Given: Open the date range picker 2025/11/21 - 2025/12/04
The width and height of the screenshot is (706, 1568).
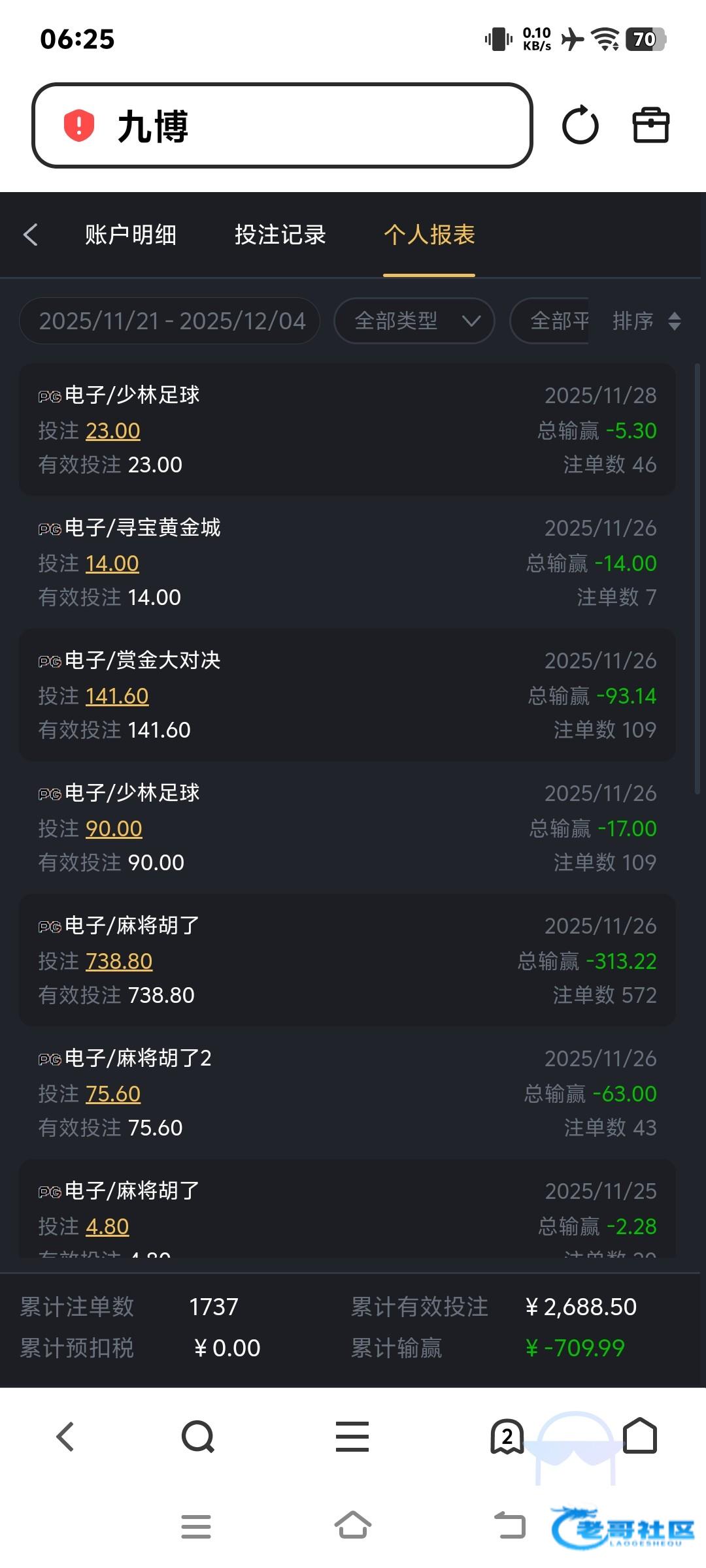Looking at the screenshot, I should [x=170, y=321].
